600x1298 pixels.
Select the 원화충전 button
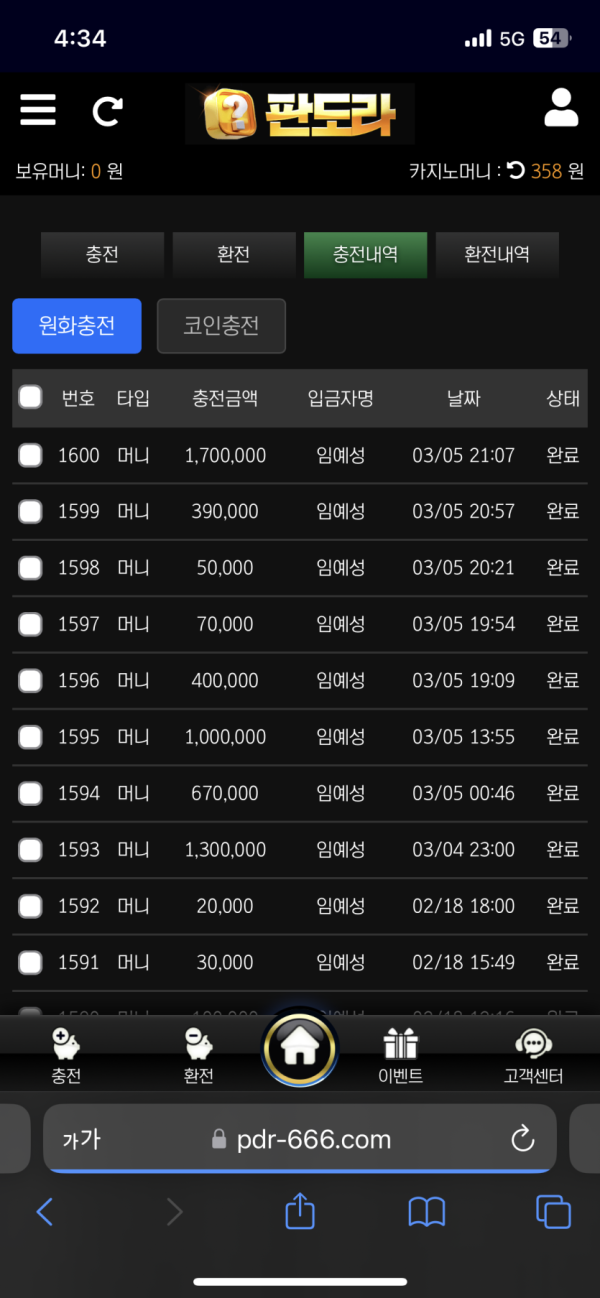(77, 326)
